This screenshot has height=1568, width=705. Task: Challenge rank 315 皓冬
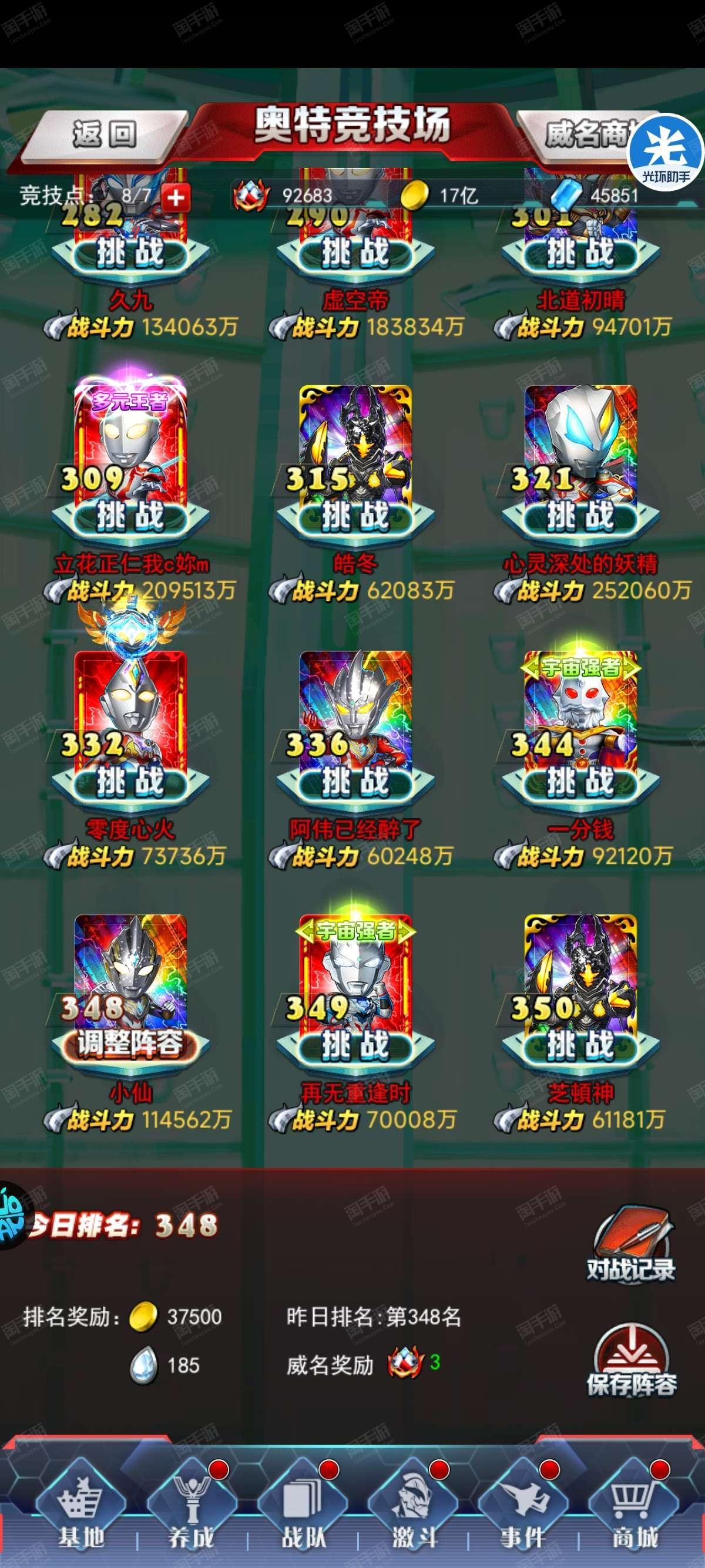click(x=355, y=517)
